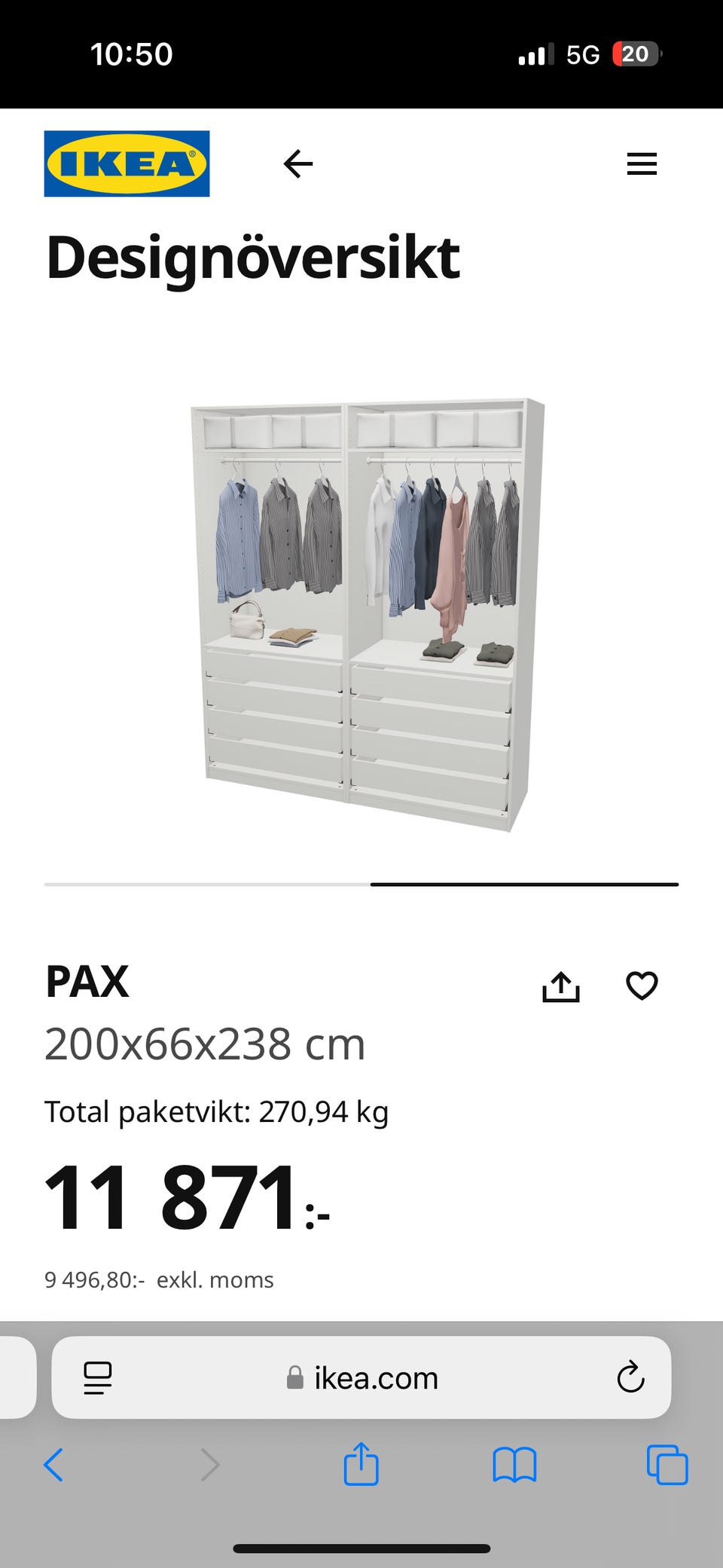Save PAX design to favorites with heart
This screenshot has height=1568, width=723.
tap(642, 986)
